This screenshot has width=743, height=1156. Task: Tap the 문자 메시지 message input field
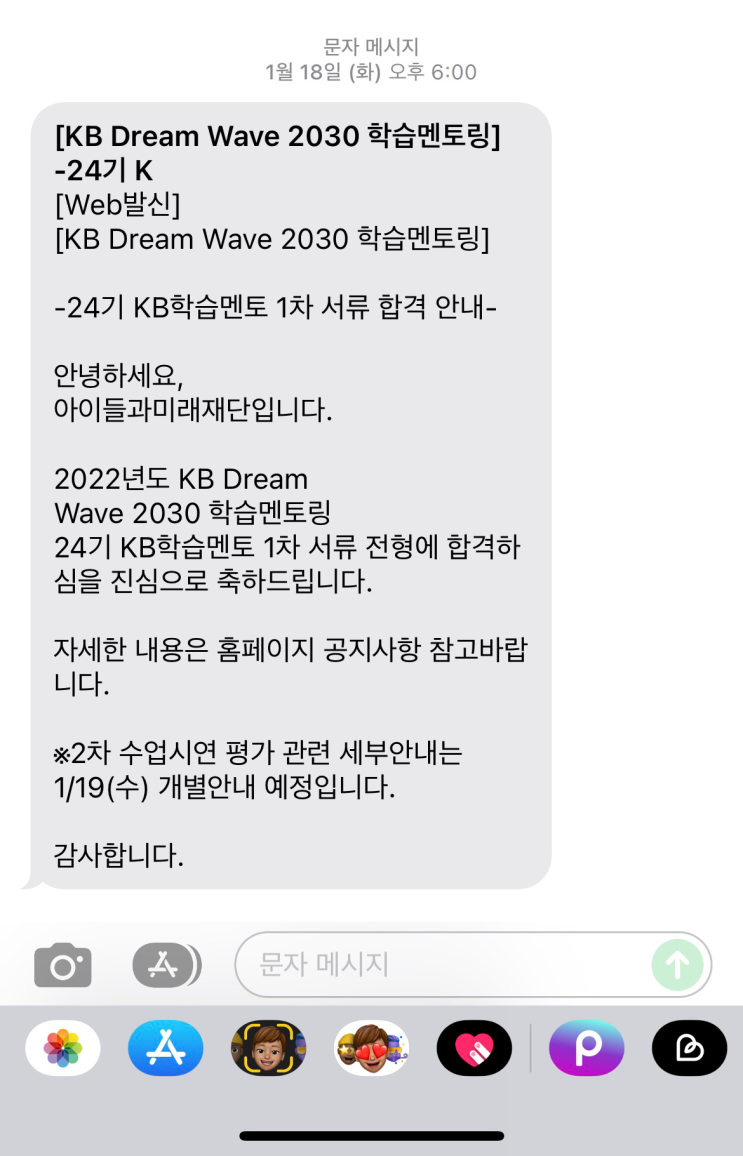[x=420, y=964]
